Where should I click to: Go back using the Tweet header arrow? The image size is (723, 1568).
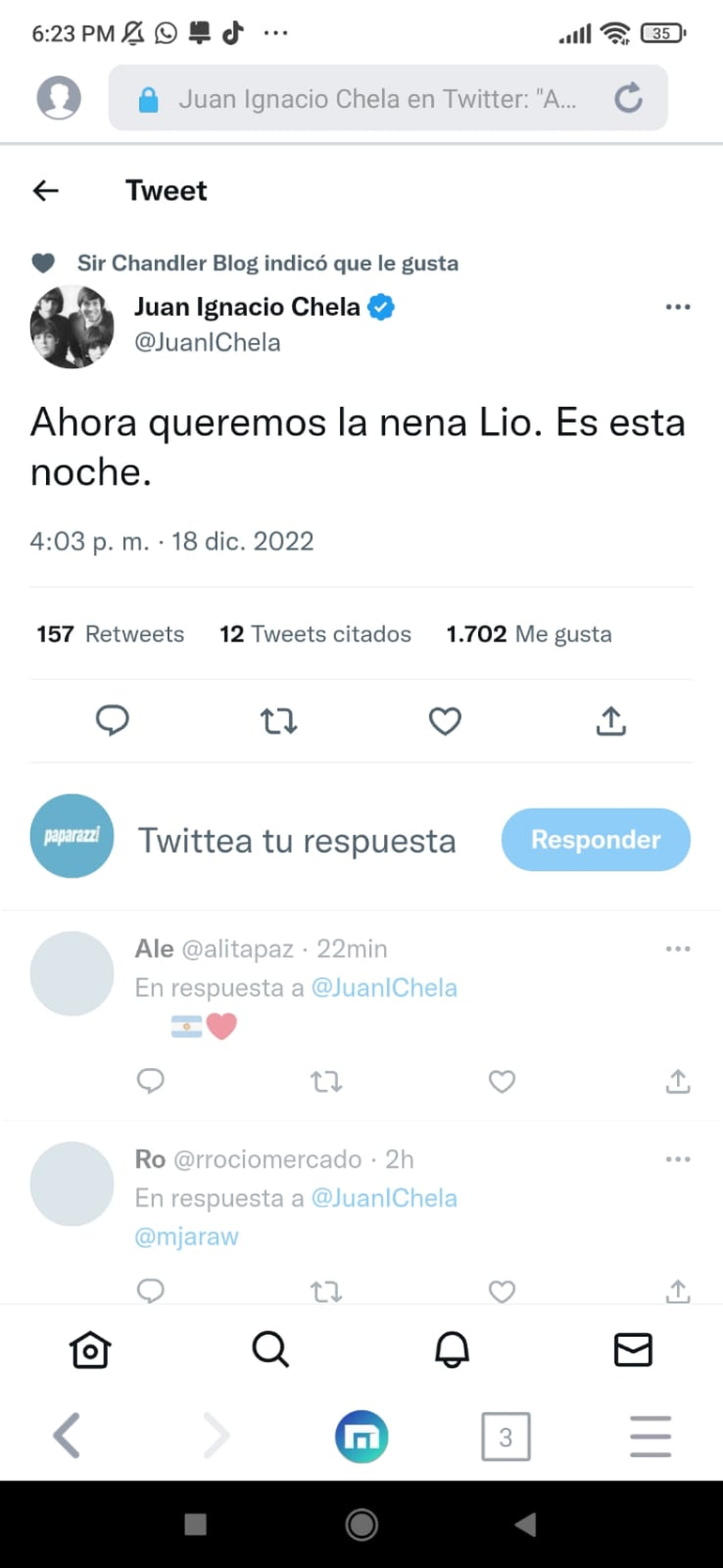pyautogui.click(x=46, y=191)
